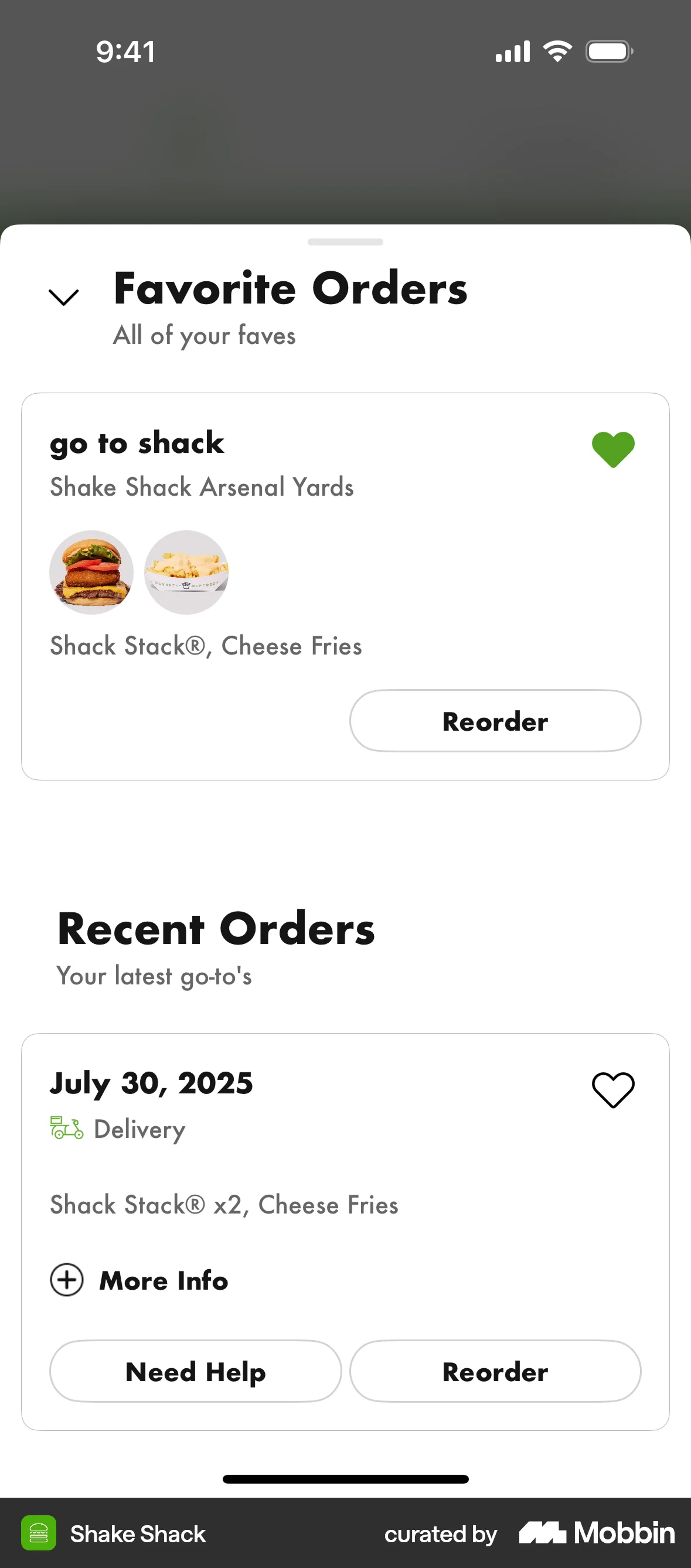
Task: Reorder the go to shack favorite
Action: click(494, 721)
